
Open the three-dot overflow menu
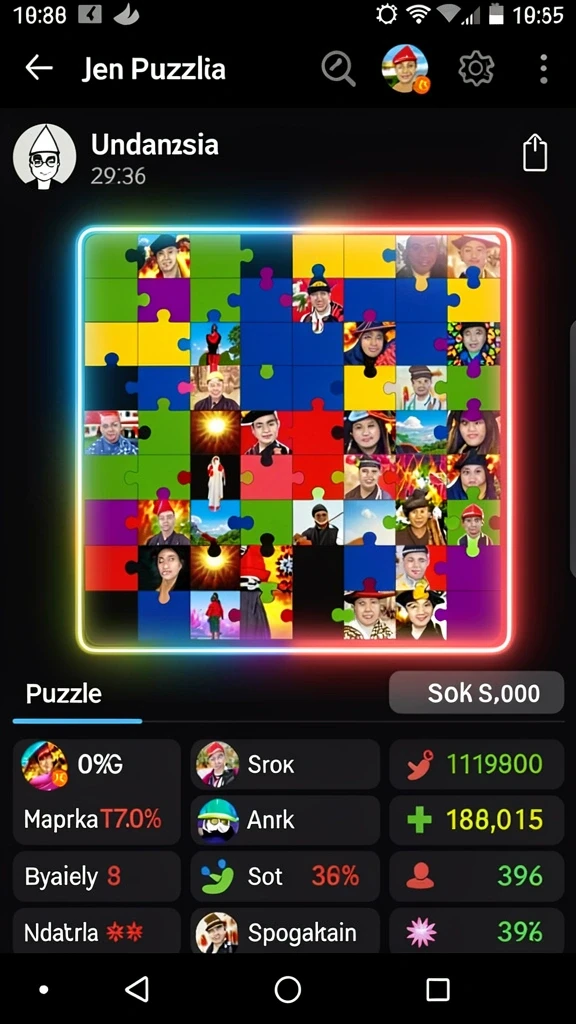click(x=543, y=69)
